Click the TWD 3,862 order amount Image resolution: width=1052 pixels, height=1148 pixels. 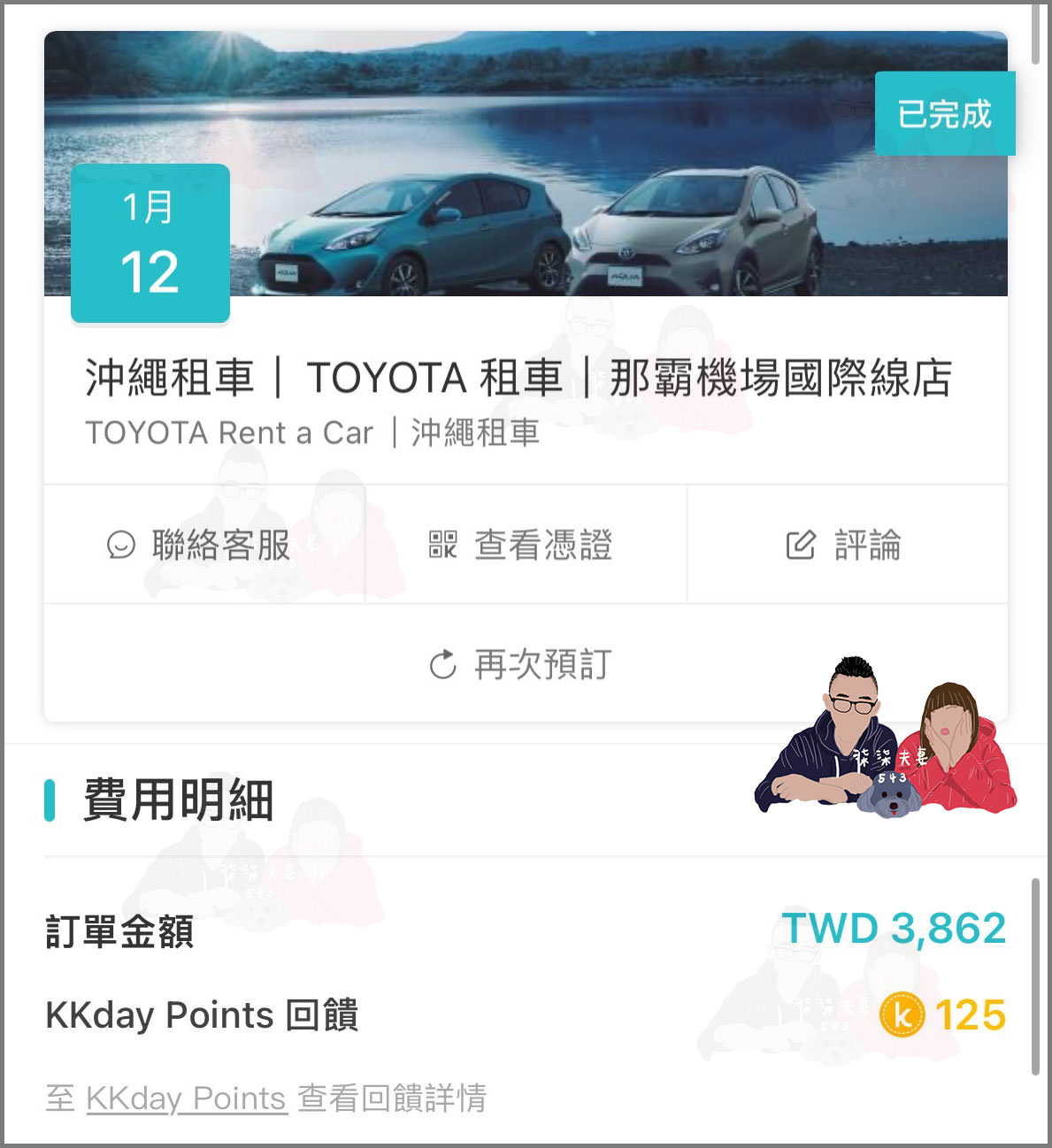[x=893, y=927]
